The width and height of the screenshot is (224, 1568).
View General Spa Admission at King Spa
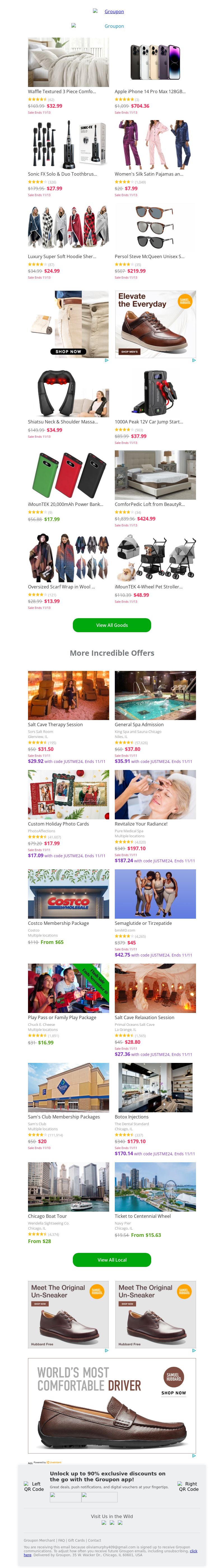139,724
